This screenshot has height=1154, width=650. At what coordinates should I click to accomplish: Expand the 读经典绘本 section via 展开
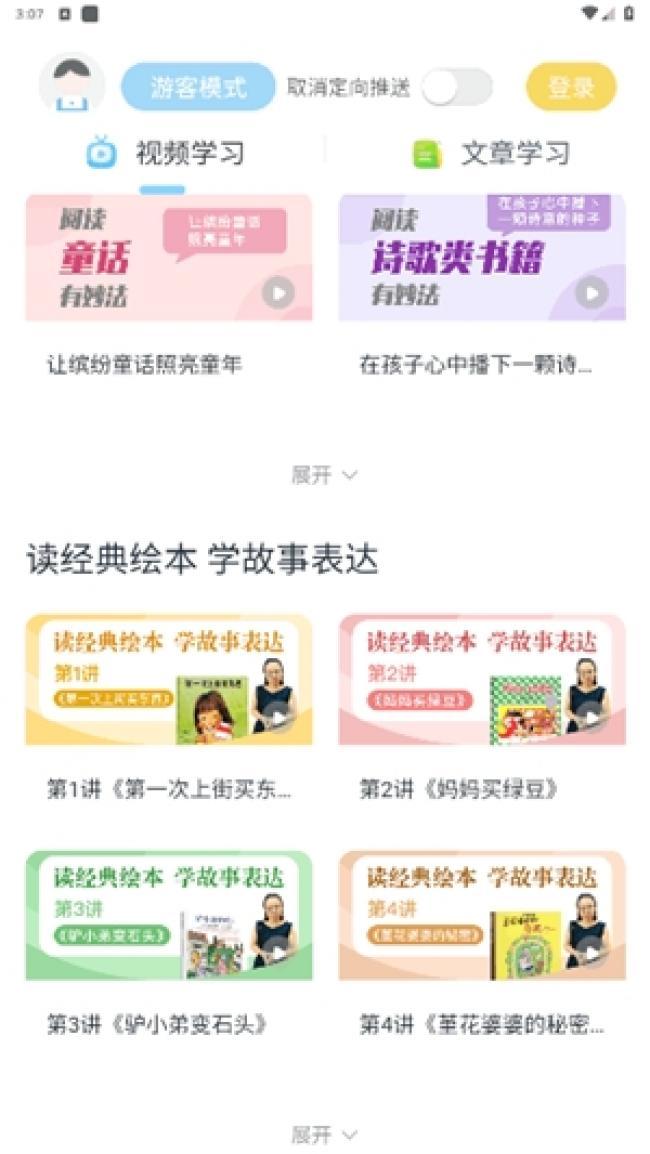click(x=325, y=1134)
